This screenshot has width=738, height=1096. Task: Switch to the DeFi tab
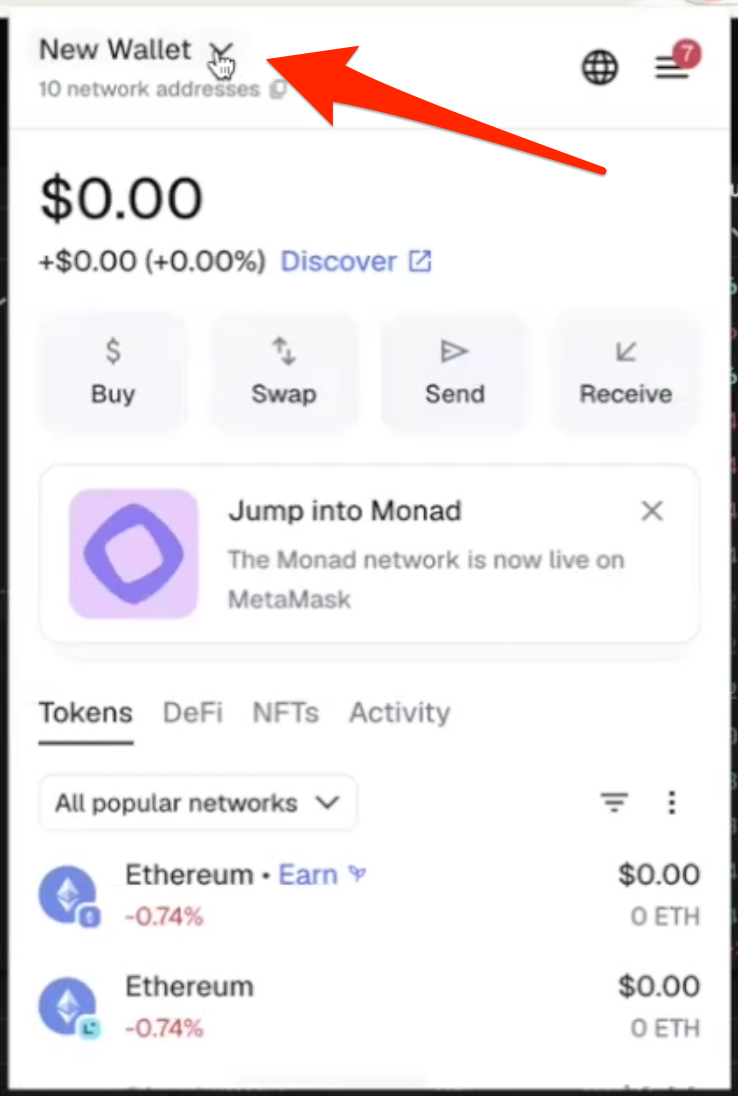(192, 713)
